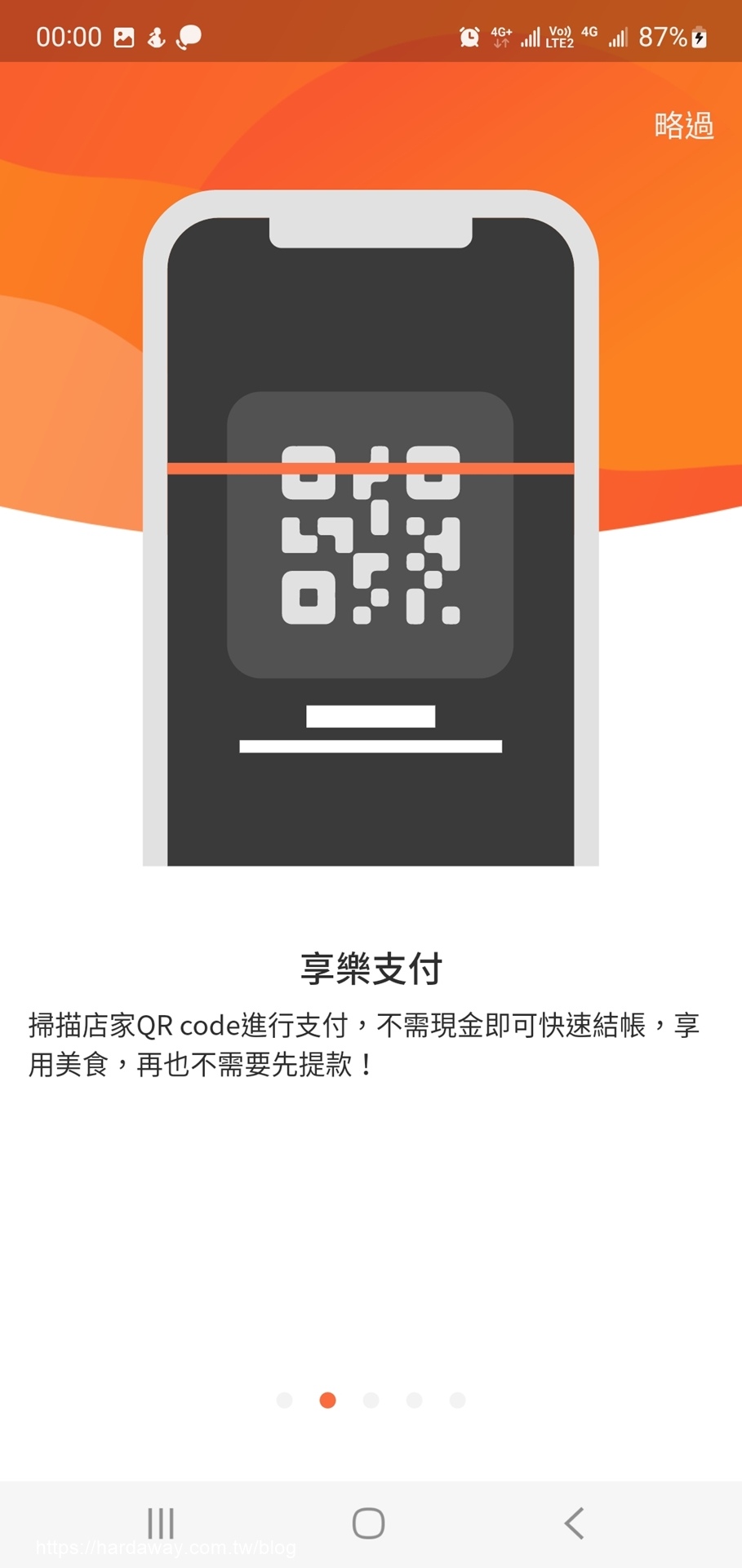Jump to the last page indicator dot
Image resolution: width=742 pixels, height=1568 pixels.
tap(457, 1401)
